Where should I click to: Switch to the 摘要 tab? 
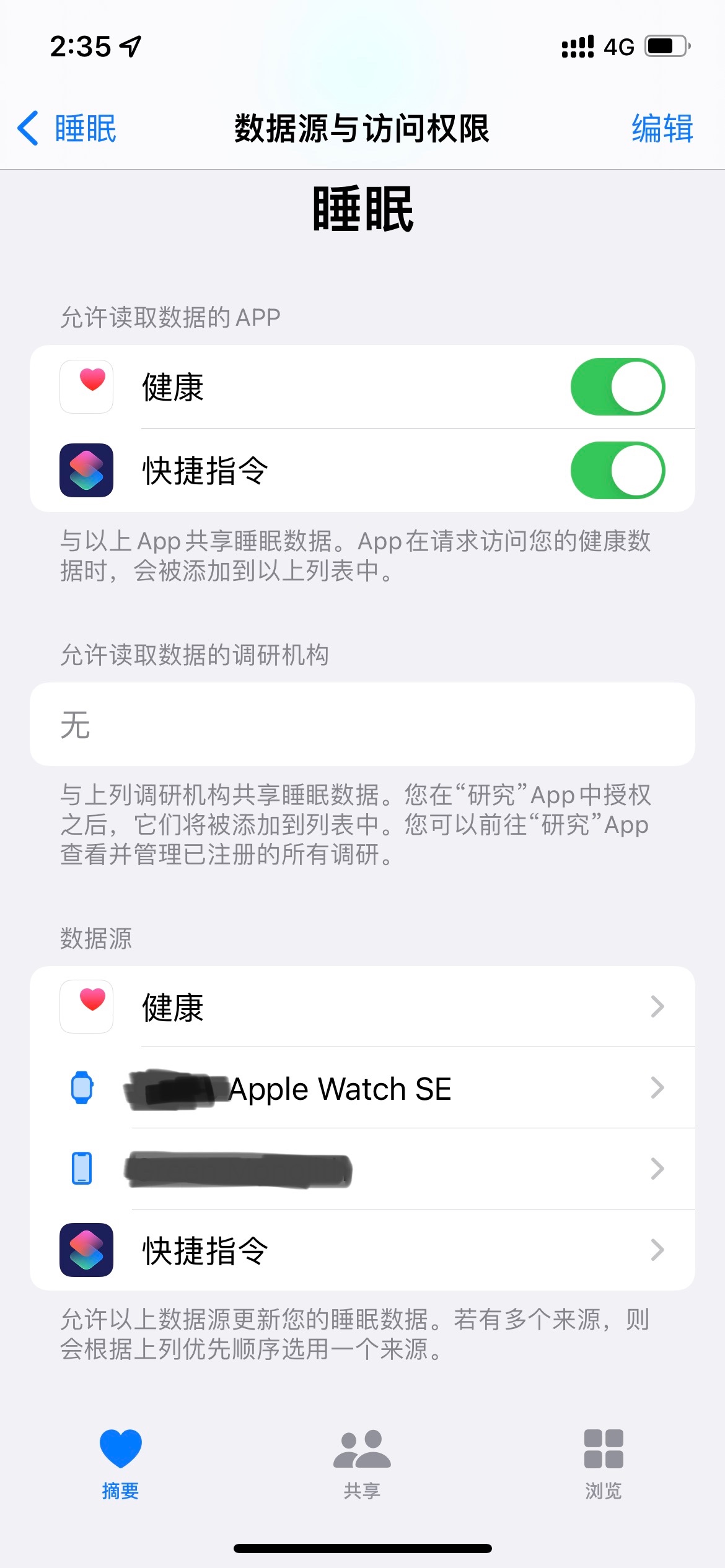[120, 1464]
